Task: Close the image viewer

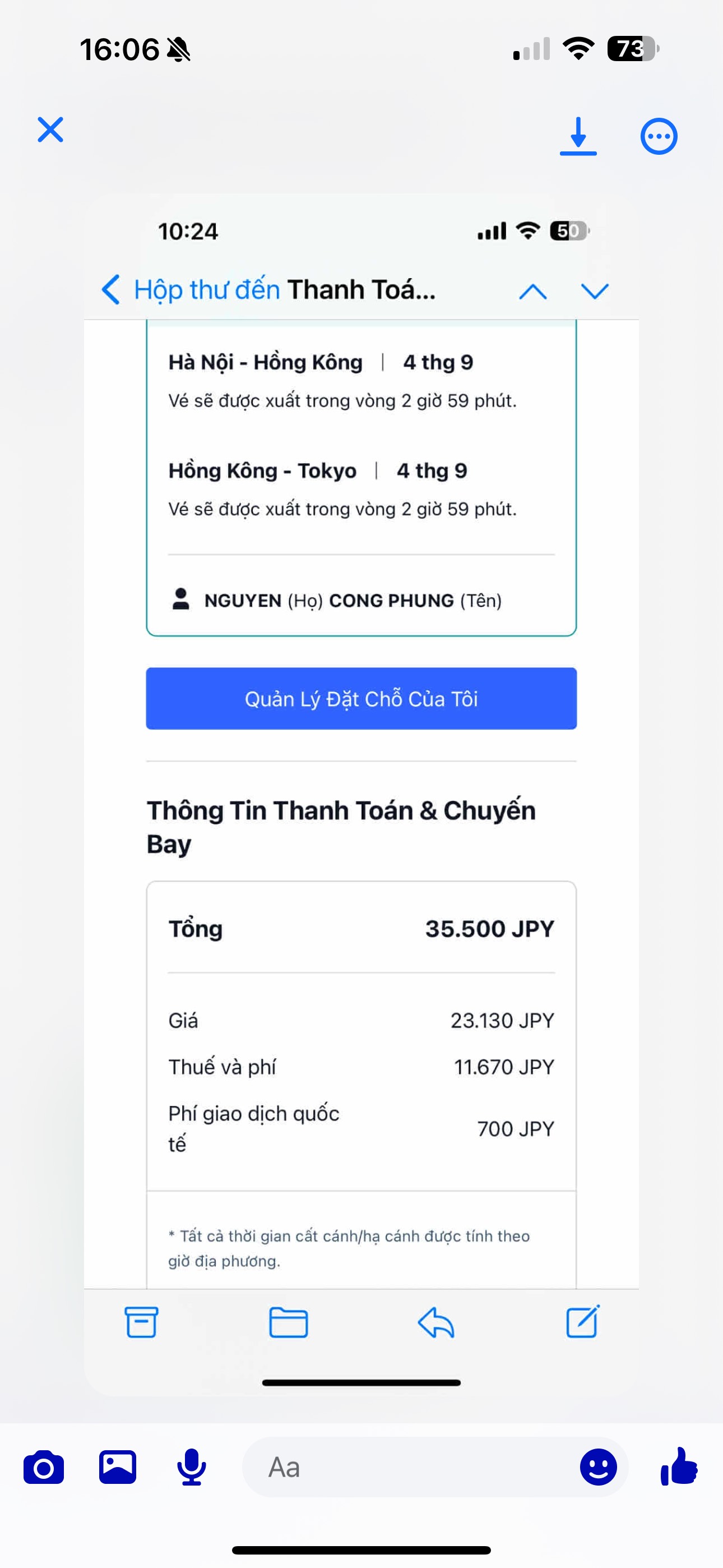Action: click(50, 130)
